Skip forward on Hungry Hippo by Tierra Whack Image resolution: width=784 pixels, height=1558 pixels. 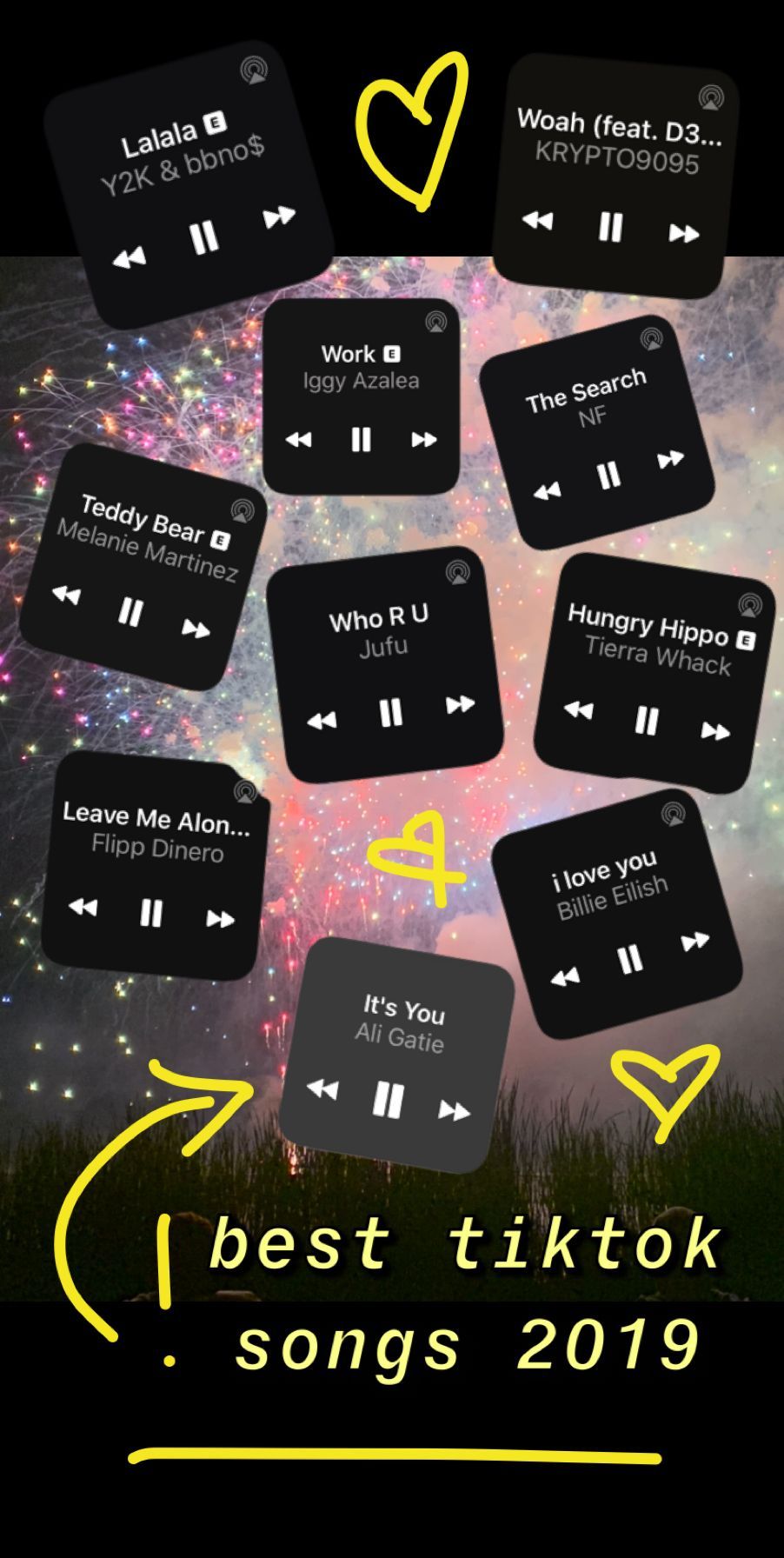(x=715, y=733)
